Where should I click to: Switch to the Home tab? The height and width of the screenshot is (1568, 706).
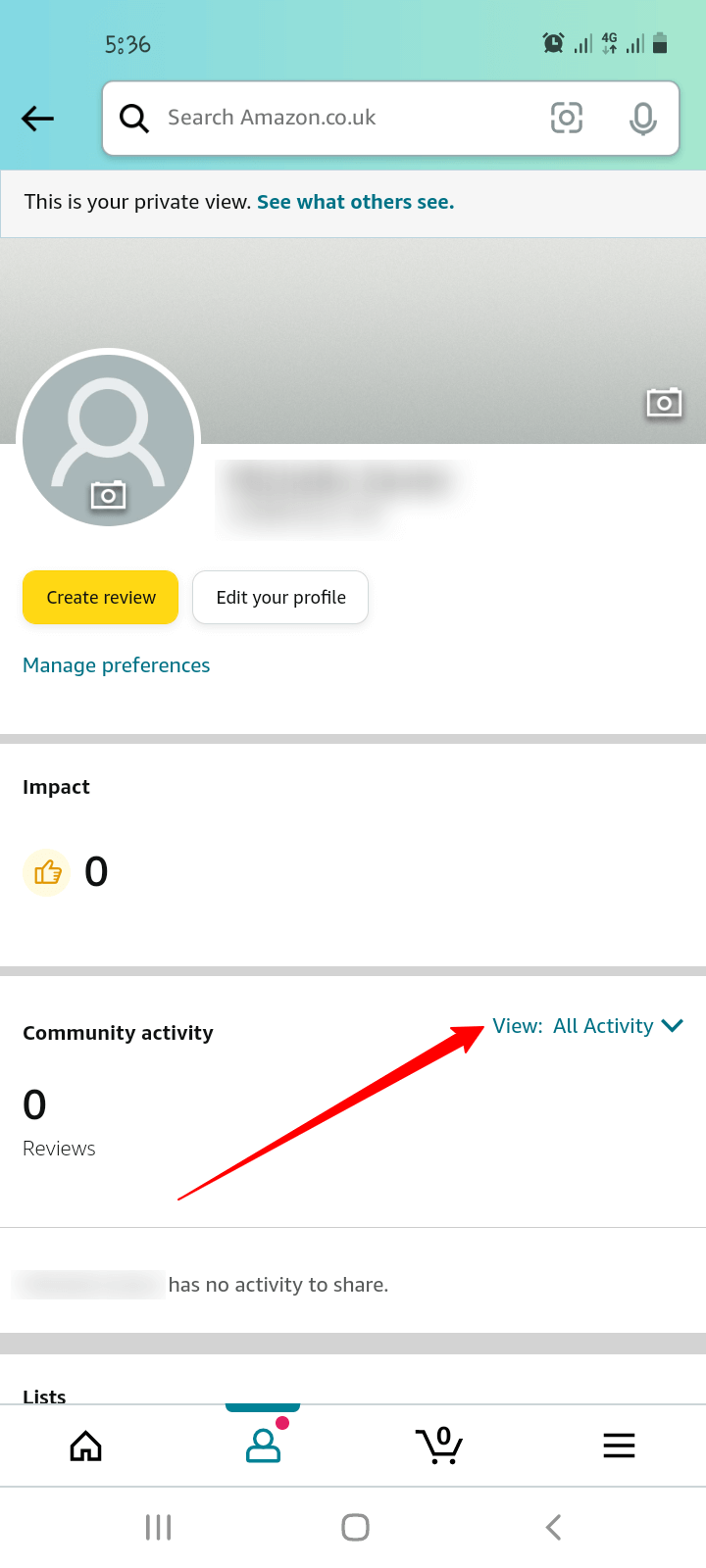pos(86,1445)
